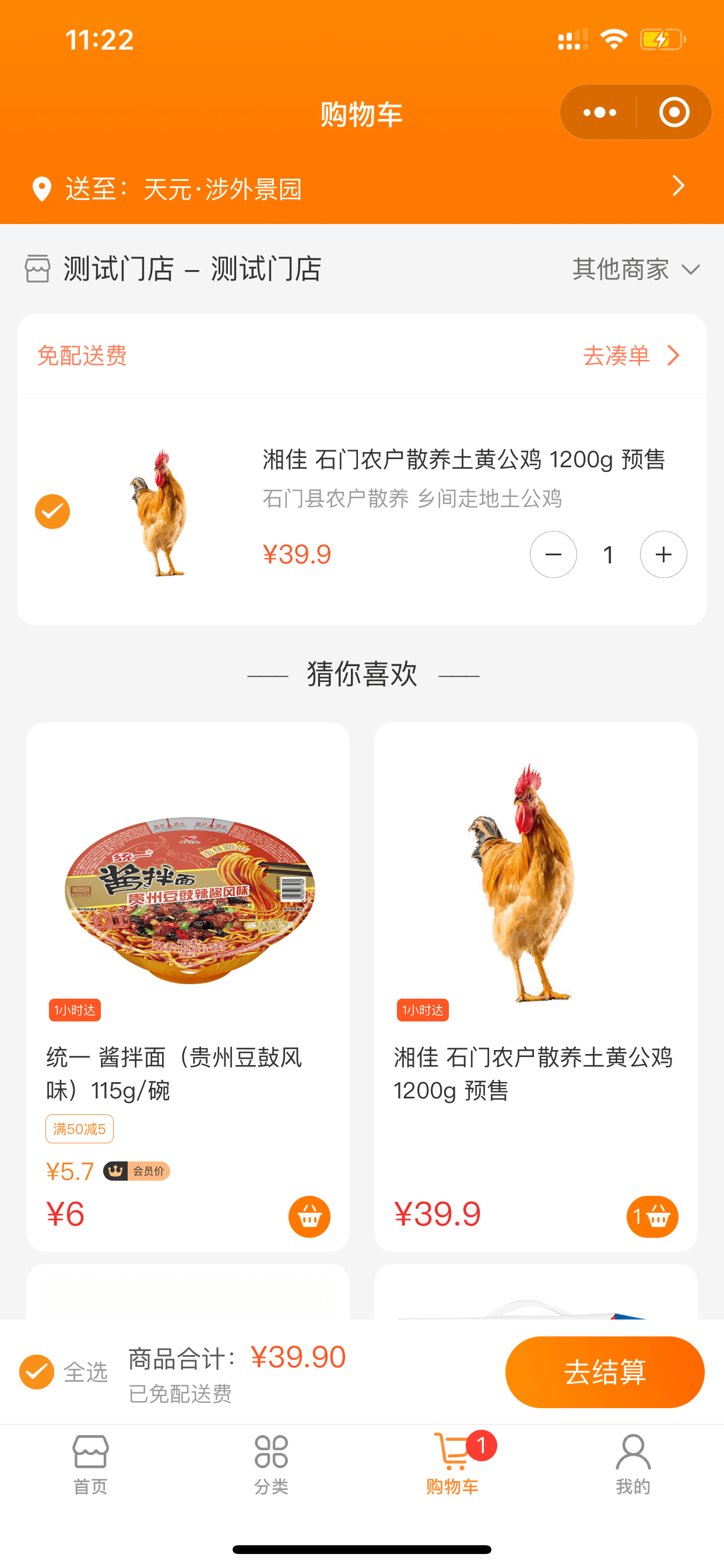Expand the 其他商家 dropdown

(636, 269)
